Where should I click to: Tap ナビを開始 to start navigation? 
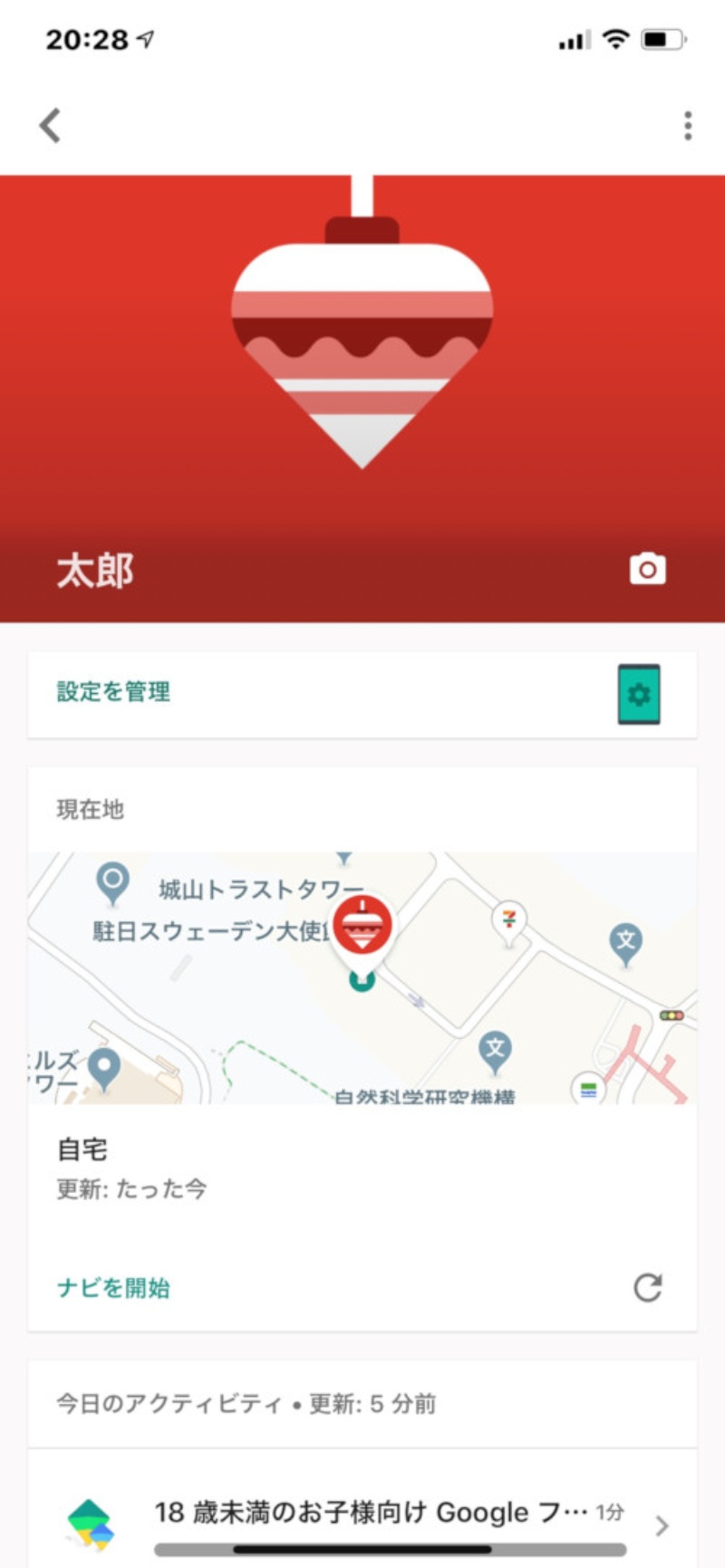click(113, 1287)
